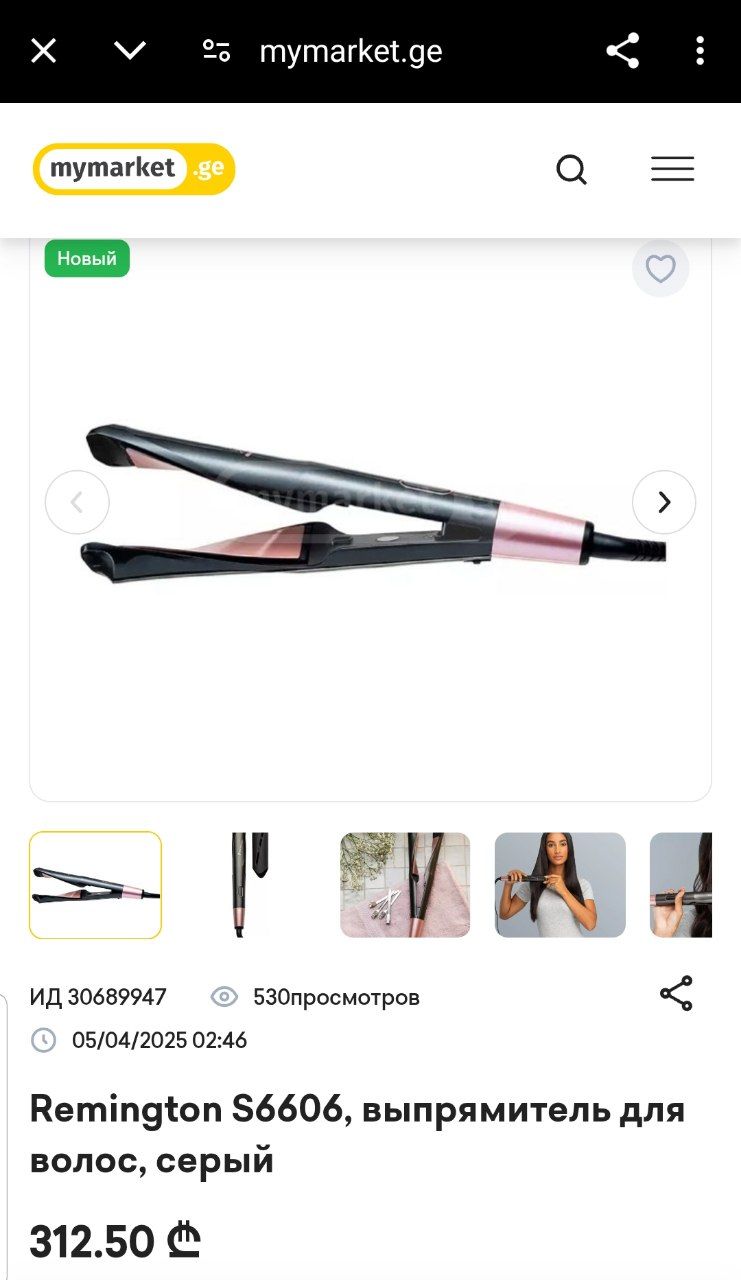
Task: Go to the mymarket.ge home logo
Action: point(134,169)
